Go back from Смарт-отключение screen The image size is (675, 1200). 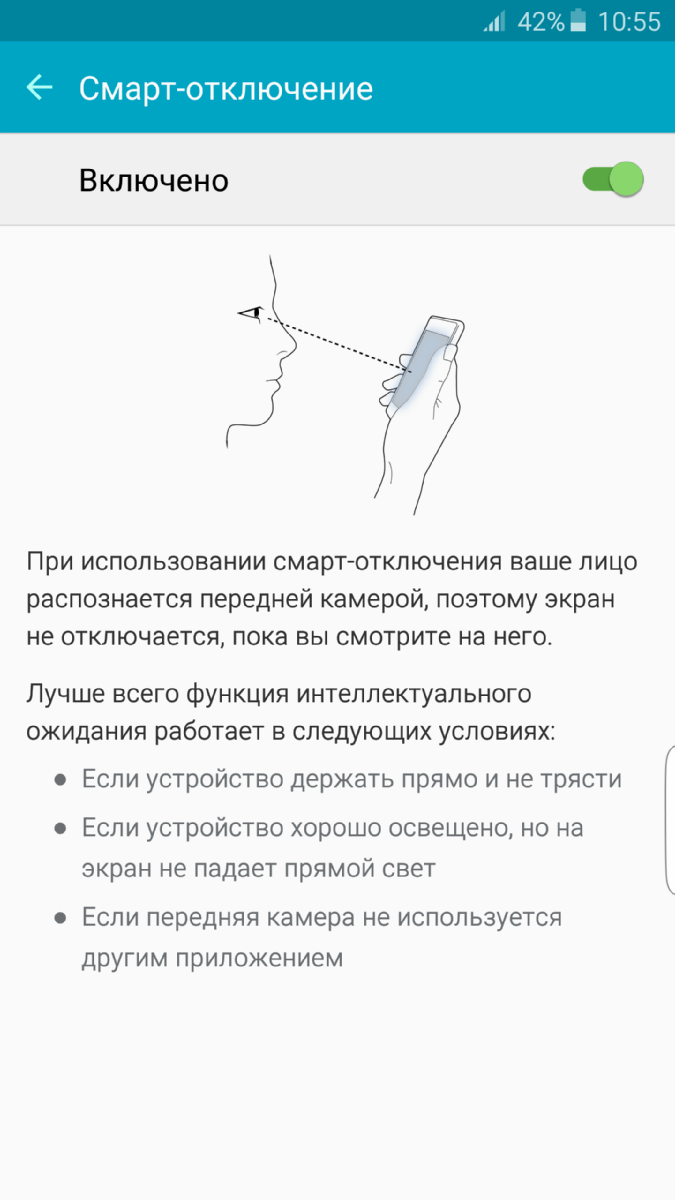pos(40,88)
